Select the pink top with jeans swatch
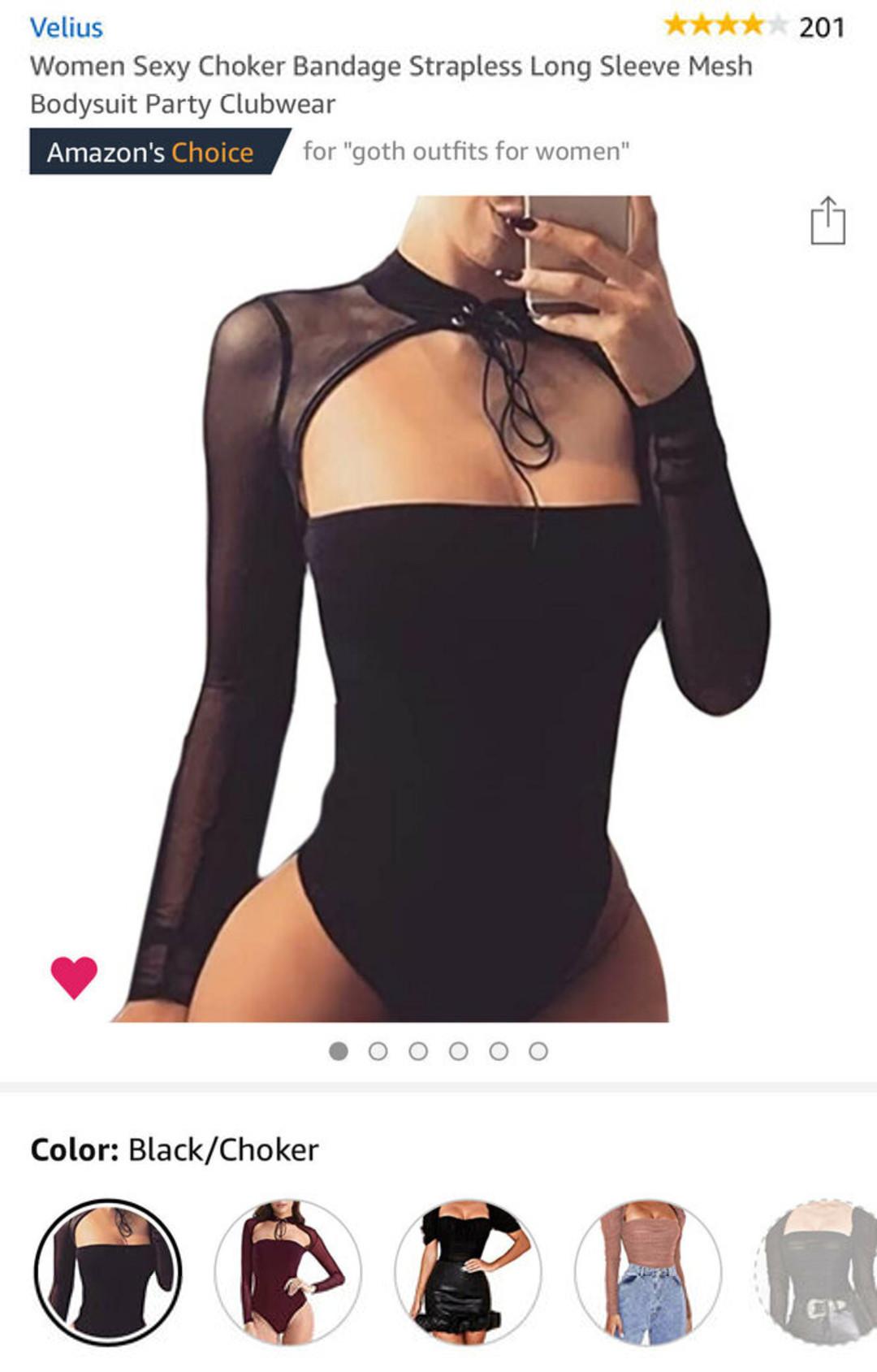Viewport: 877px width, 1372px height. (648, 1272)
